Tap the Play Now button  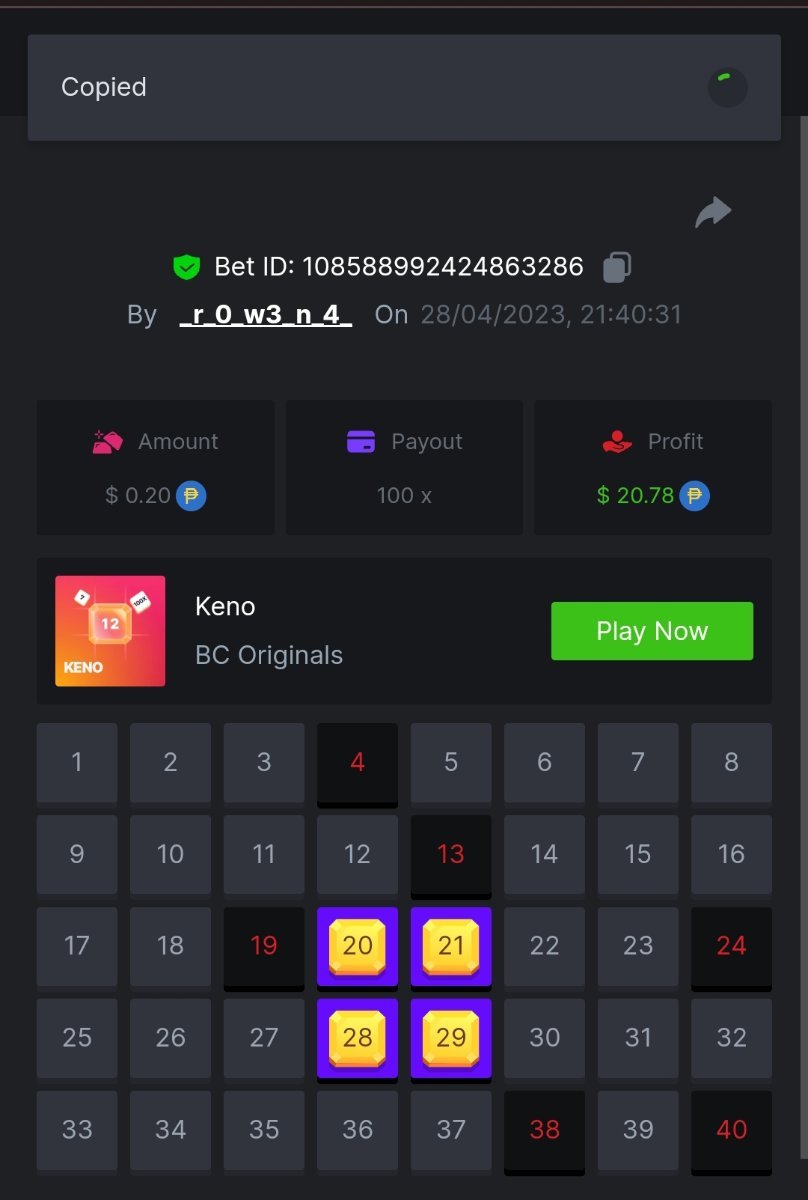[652, 631]
